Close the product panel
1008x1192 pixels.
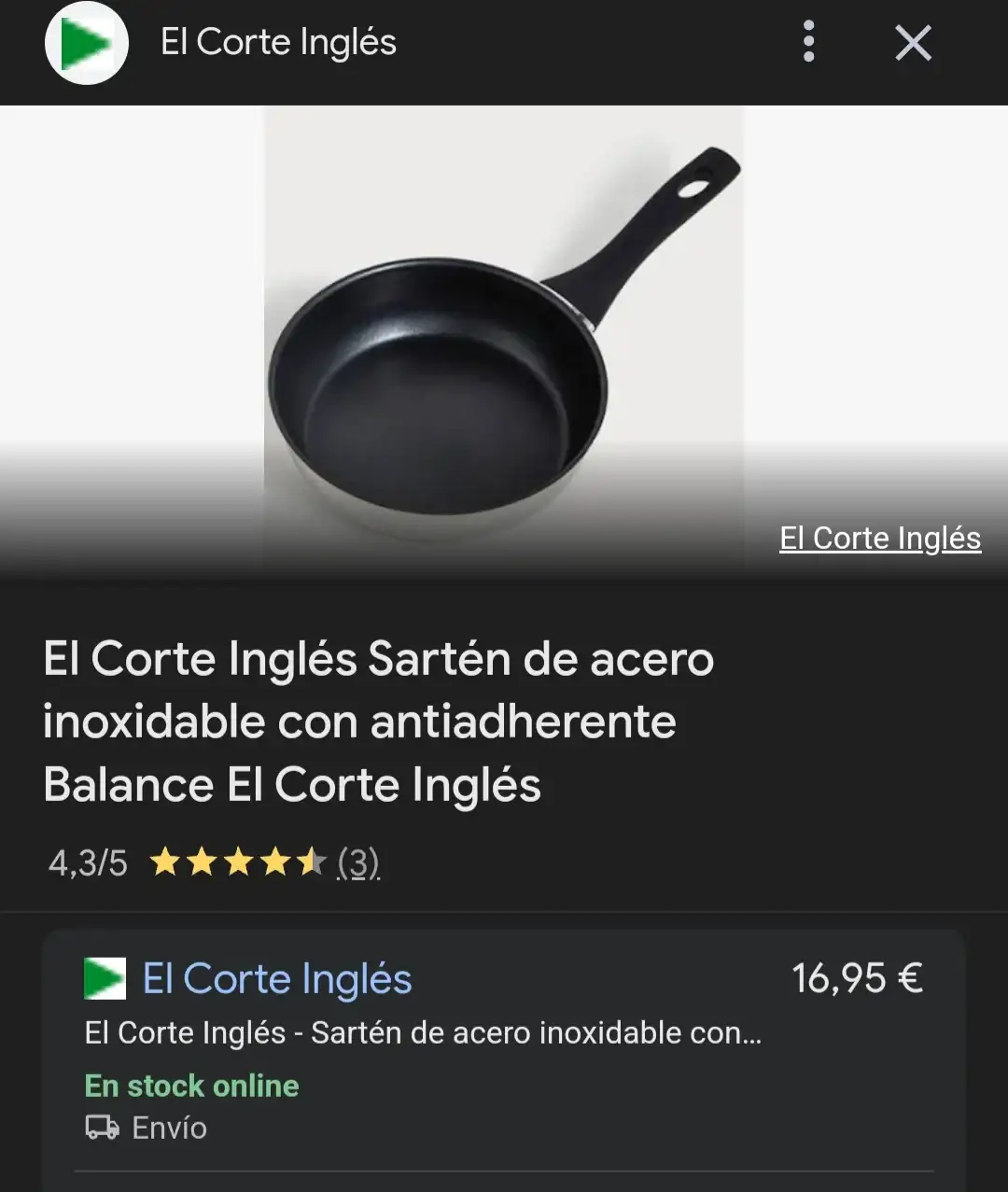[x=913, y=43]
